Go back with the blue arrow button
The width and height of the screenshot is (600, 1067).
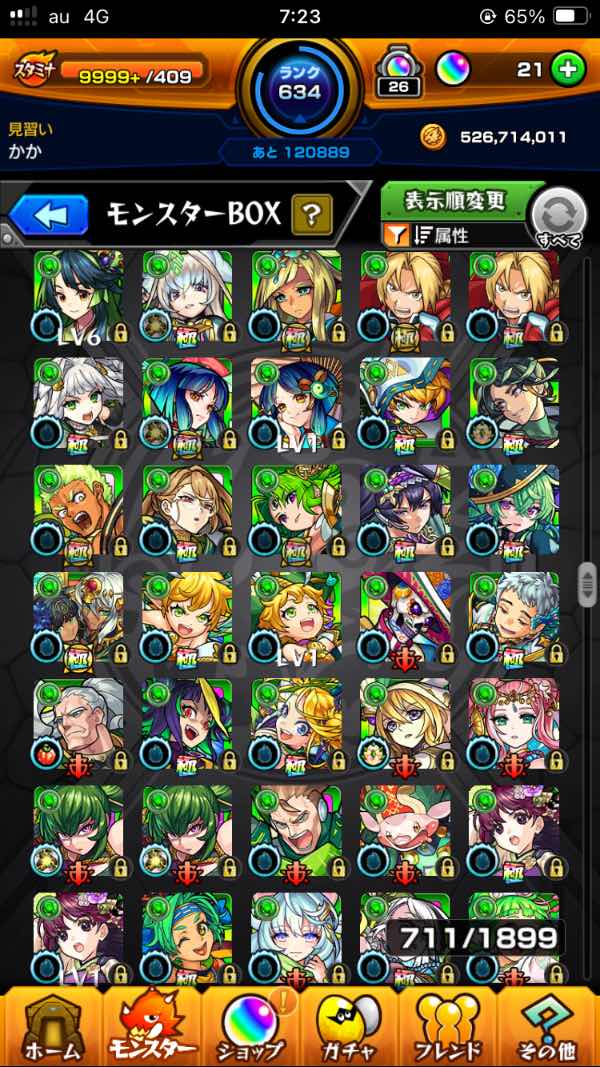[49, 214]
